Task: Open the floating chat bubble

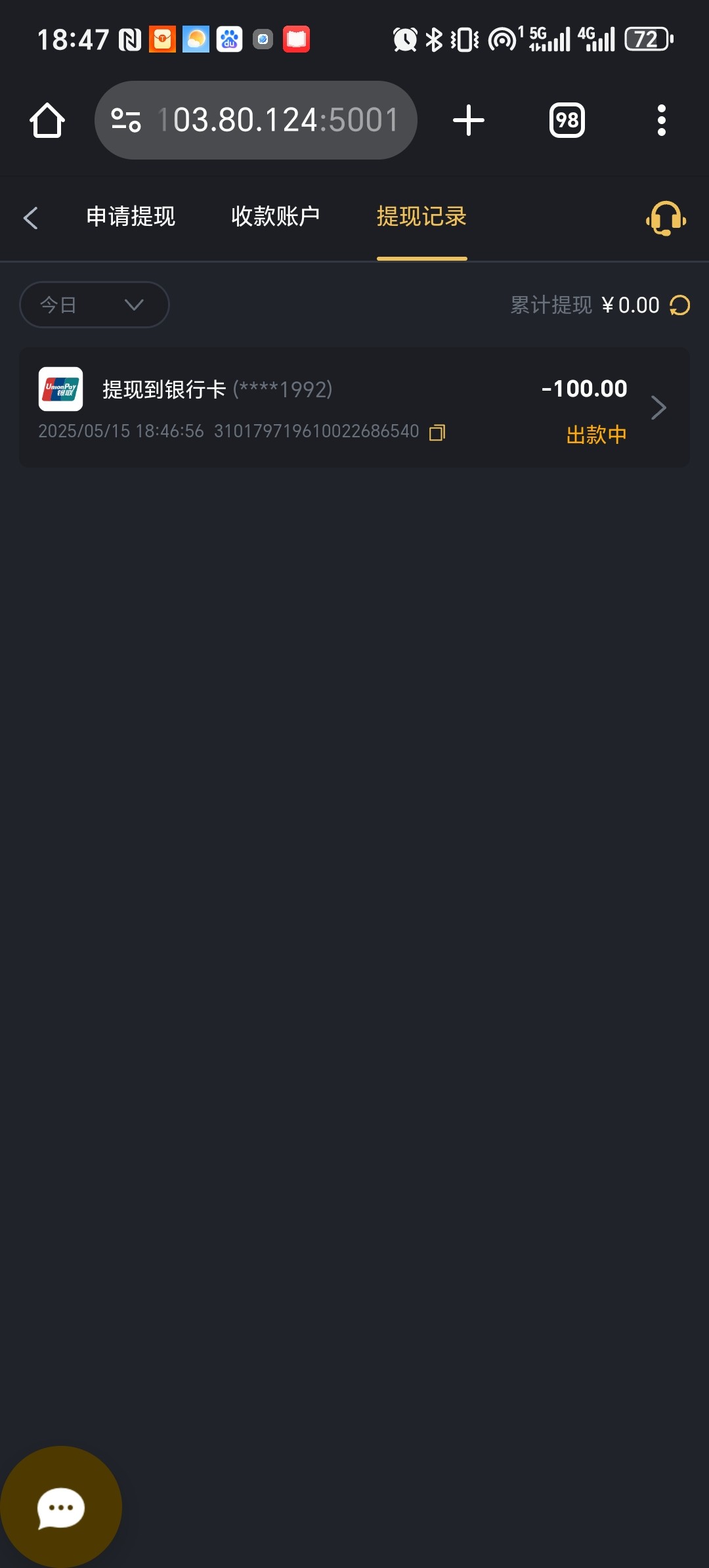Action: tap(60, 1508)
